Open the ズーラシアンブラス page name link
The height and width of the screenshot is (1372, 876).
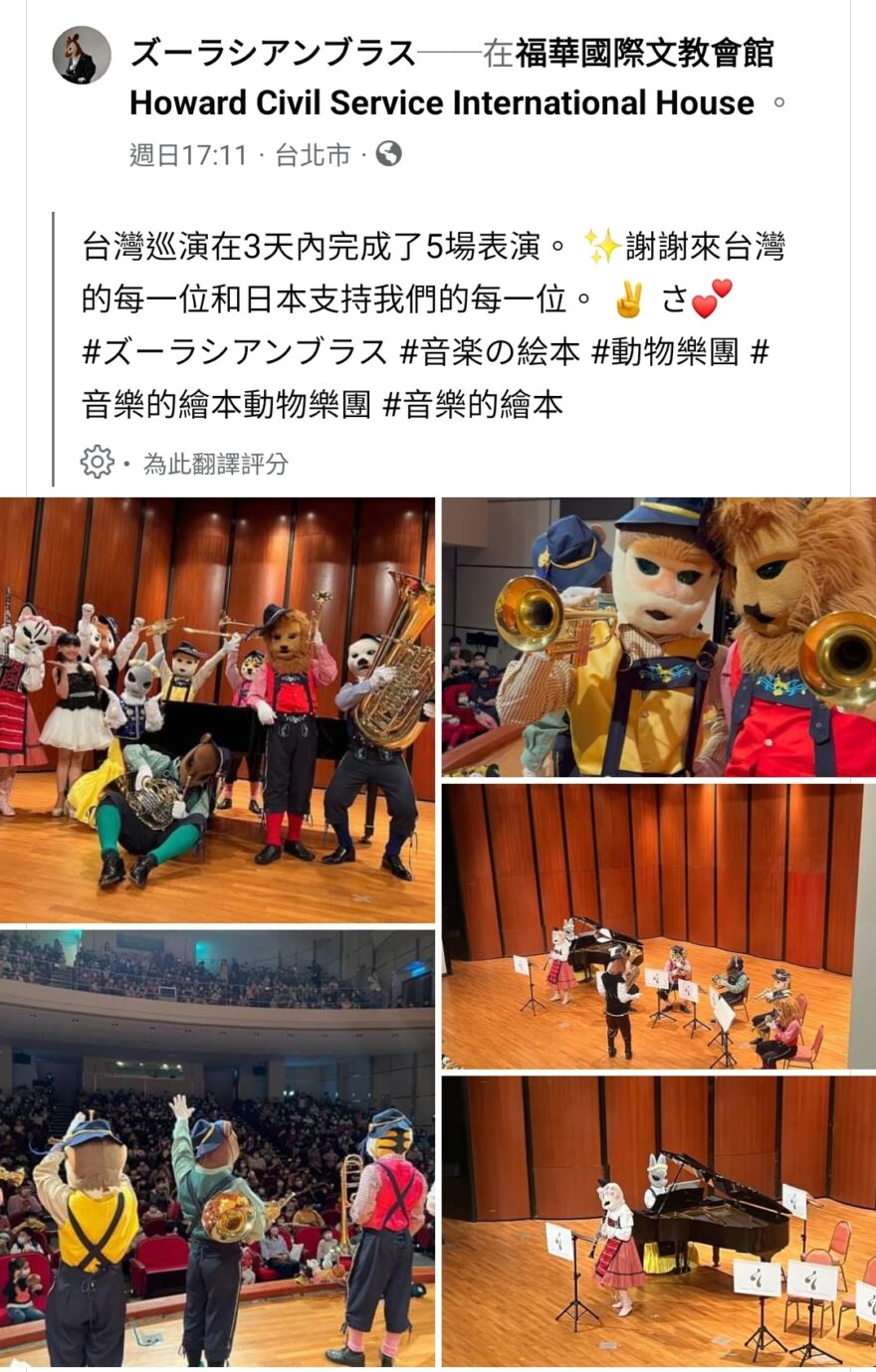[x=272, y=53]
